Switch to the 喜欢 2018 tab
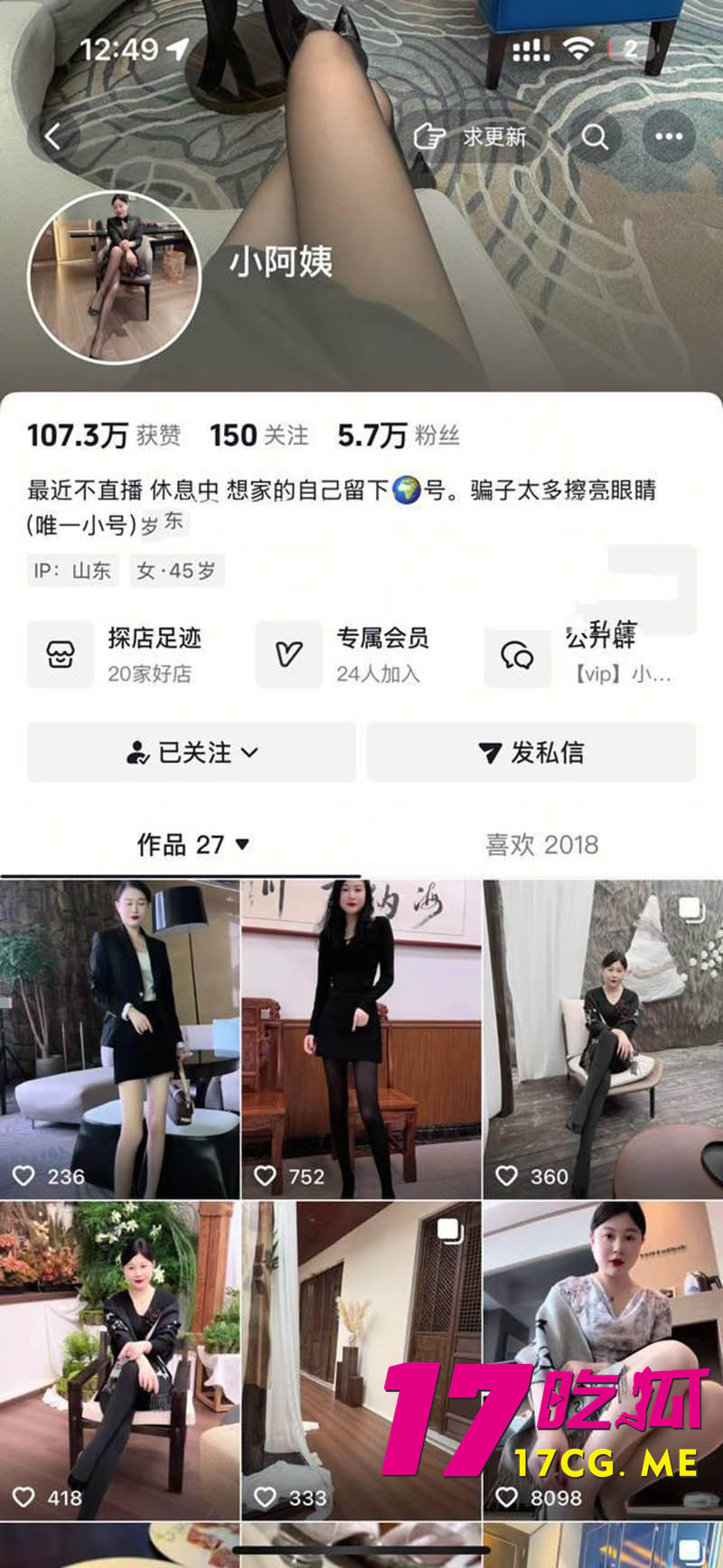Viewport: 723px width, 1568px height. [x=540, y=845]
